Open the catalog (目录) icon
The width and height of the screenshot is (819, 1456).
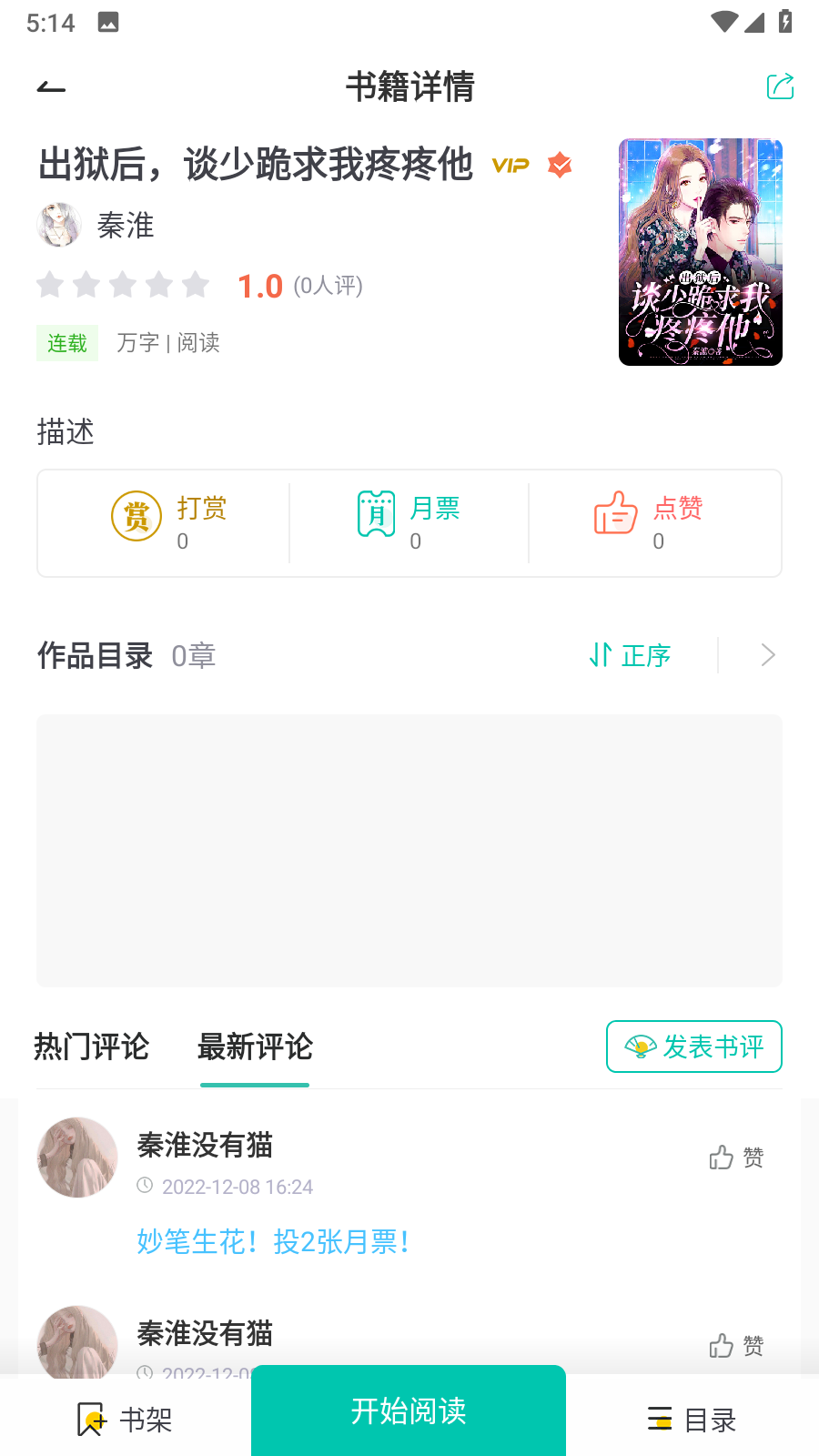pos(659,1420)
